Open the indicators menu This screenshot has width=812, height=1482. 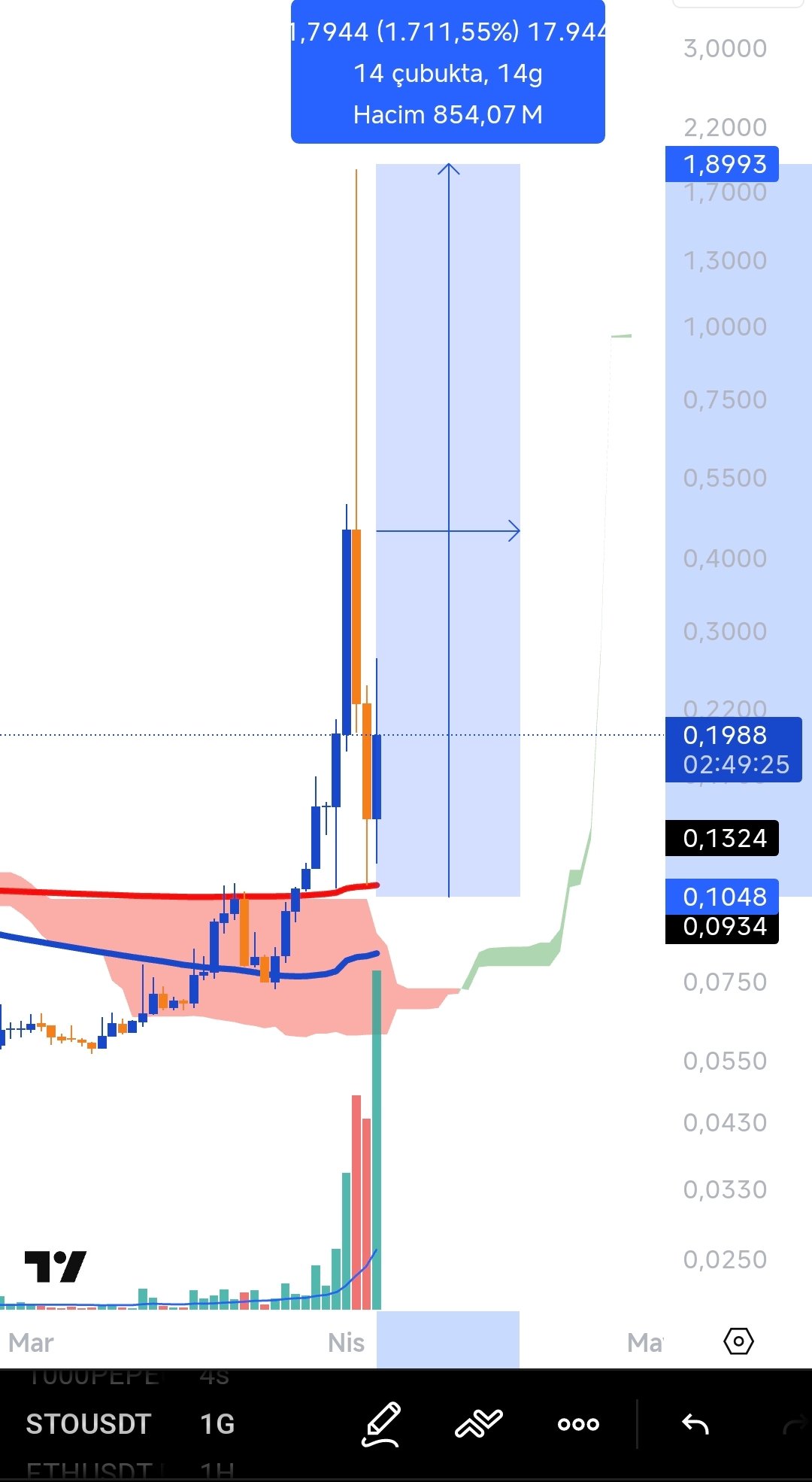479,1424
